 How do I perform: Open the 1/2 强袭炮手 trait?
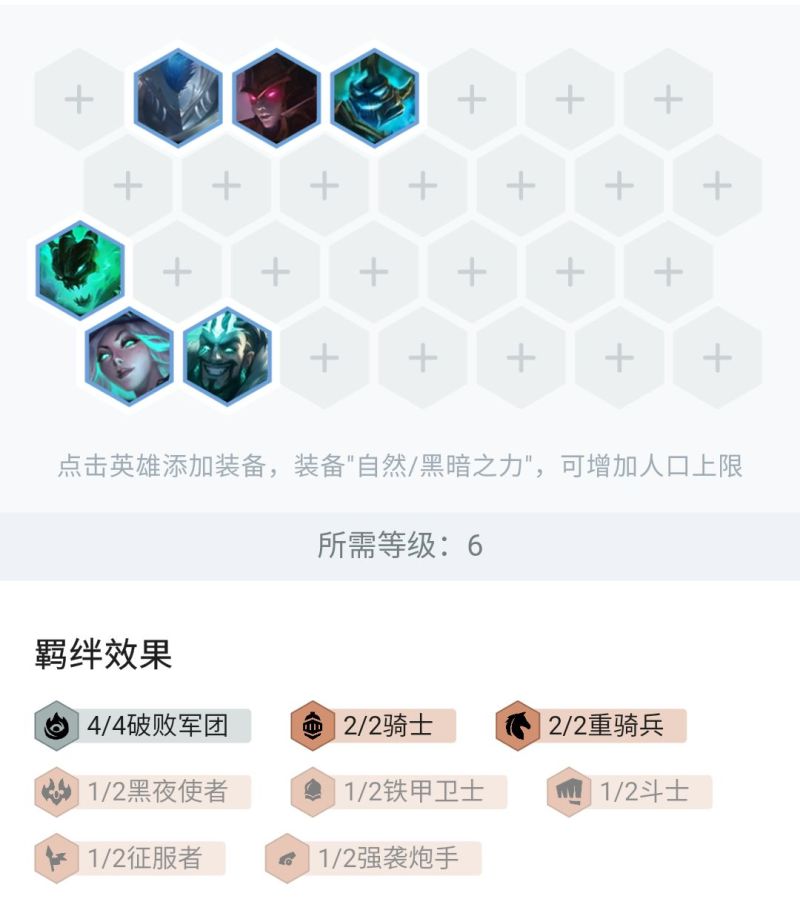373,858
